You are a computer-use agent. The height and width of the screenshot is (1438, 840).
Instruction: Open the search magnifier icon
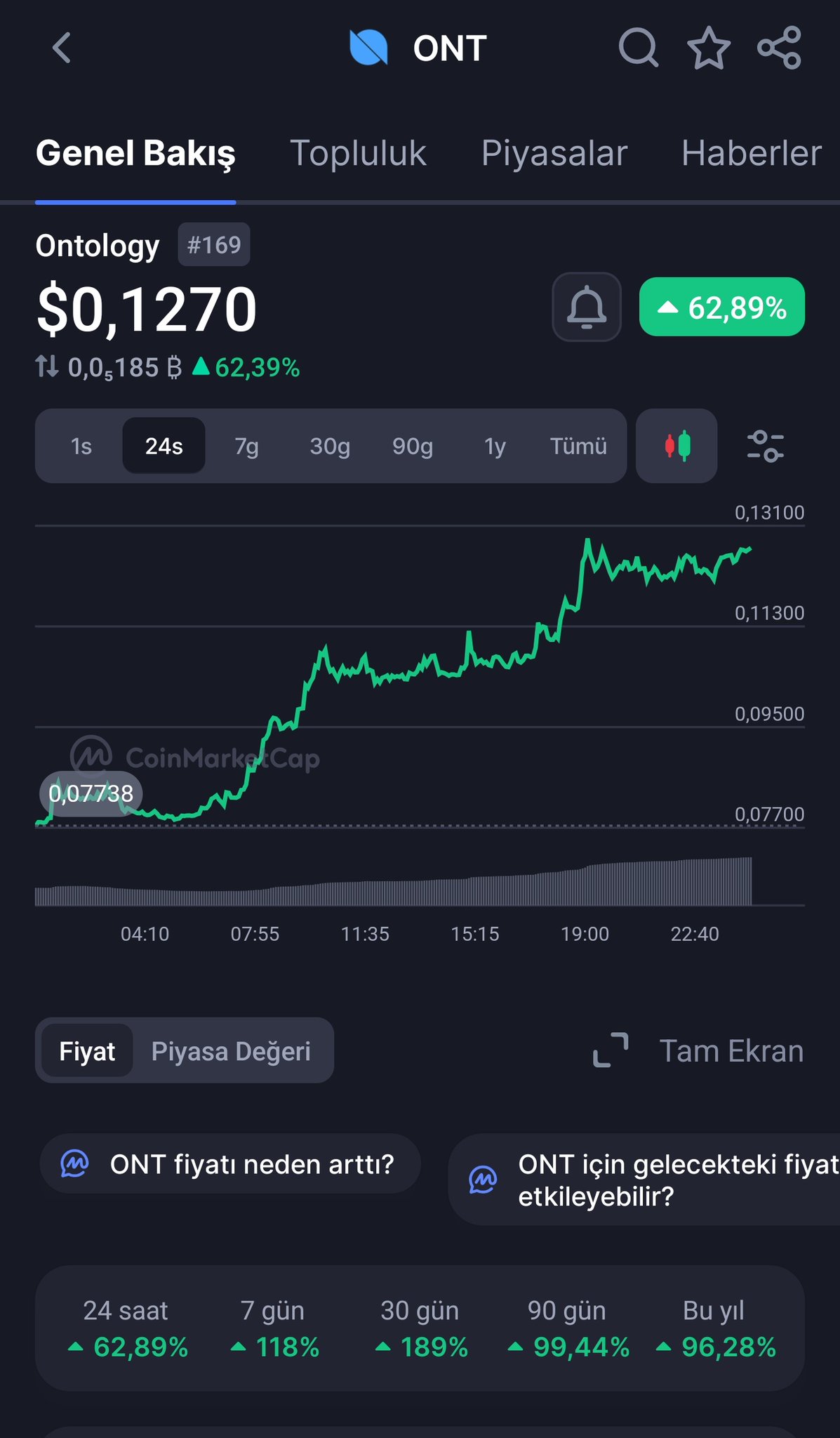point(638,48)
